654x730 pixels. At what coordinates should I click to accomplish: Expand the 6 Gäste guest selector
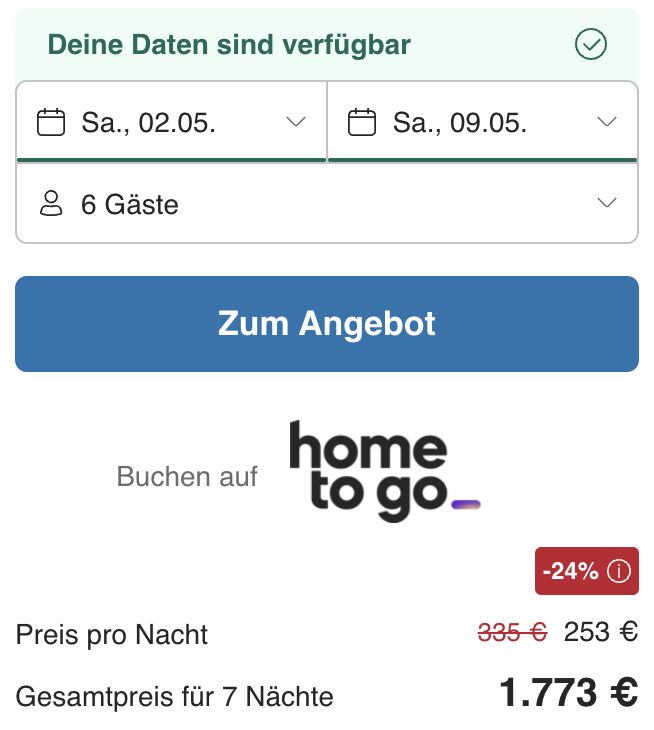(x=326, y=204)
